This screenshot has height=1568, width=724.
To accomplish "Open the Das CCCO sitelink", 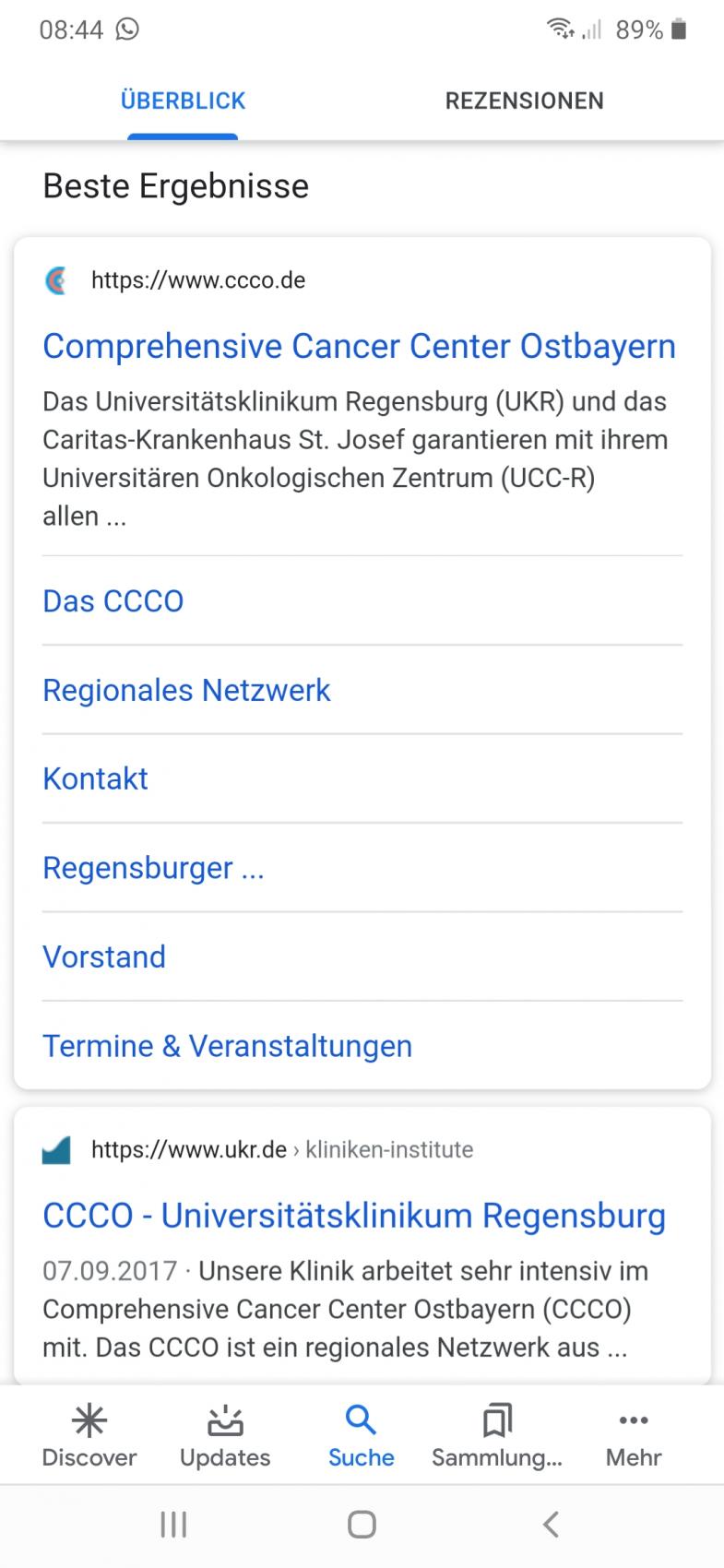I will 113,601.
